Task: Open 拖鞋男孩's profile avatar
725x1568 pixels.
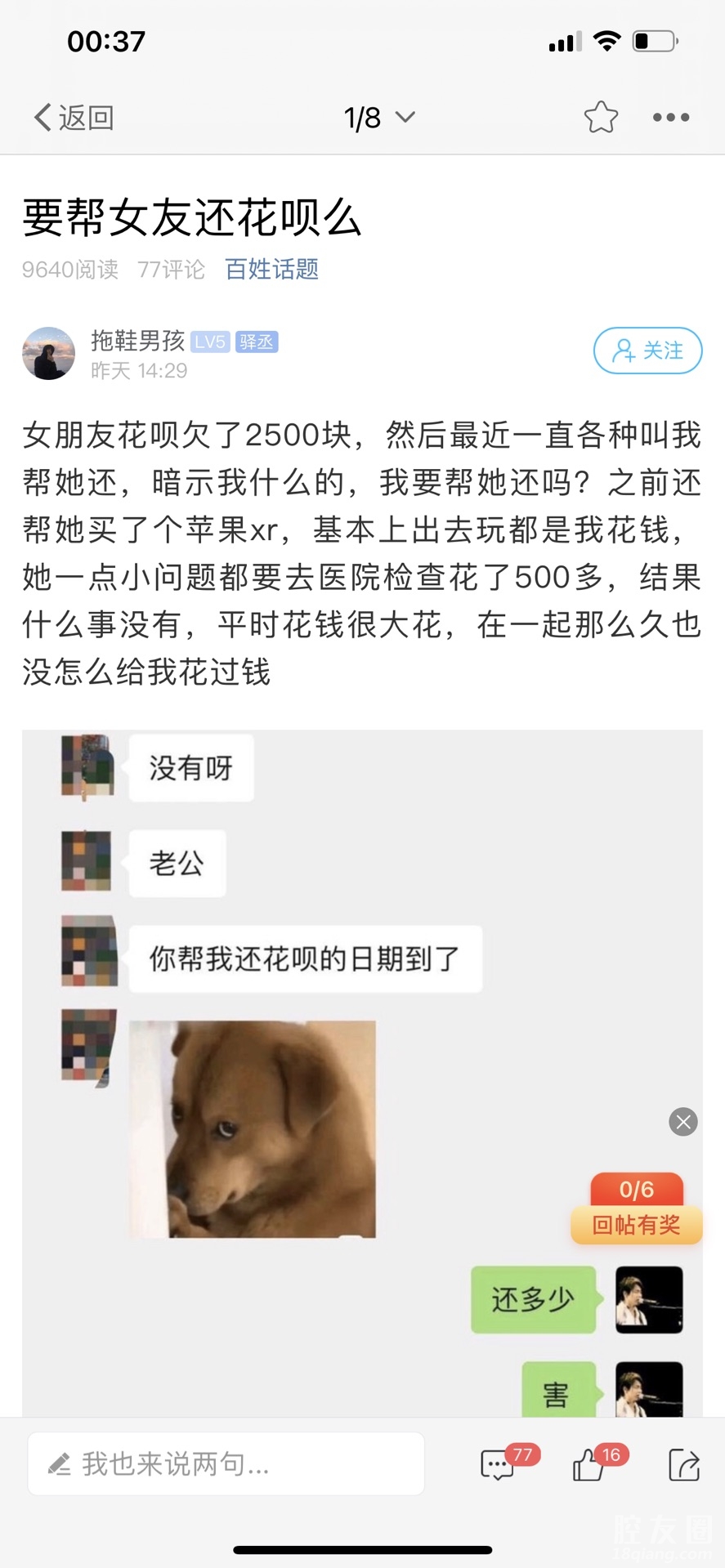Action: pos(48,354)
